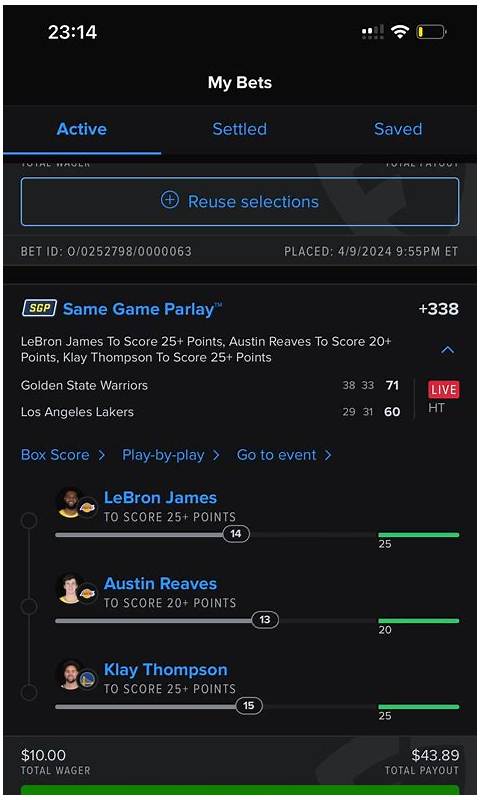Select the Active tab
Screen dimensions: 480x800
pyautogui.click(x=82, y=129)
